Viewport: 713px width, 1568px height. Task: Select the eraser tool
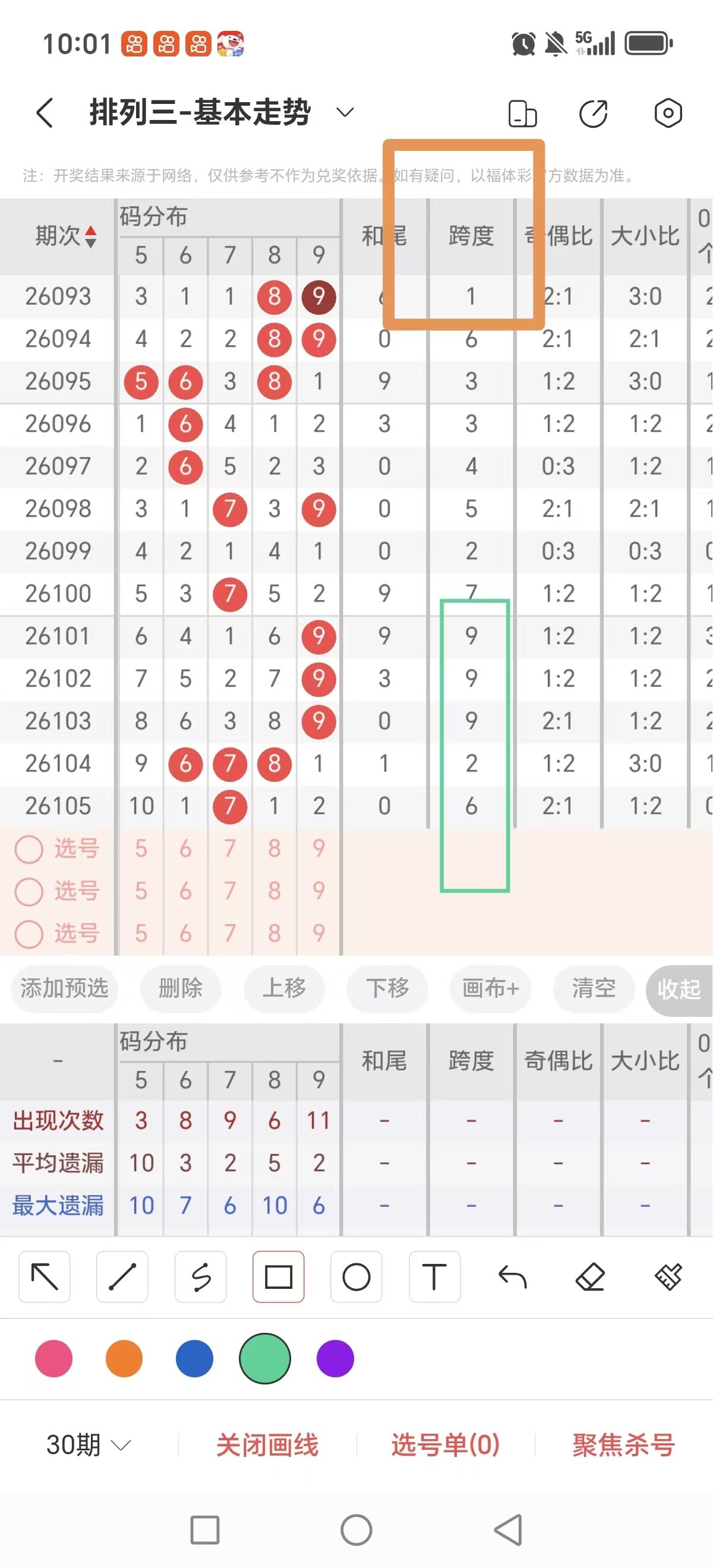[590, 1278]
